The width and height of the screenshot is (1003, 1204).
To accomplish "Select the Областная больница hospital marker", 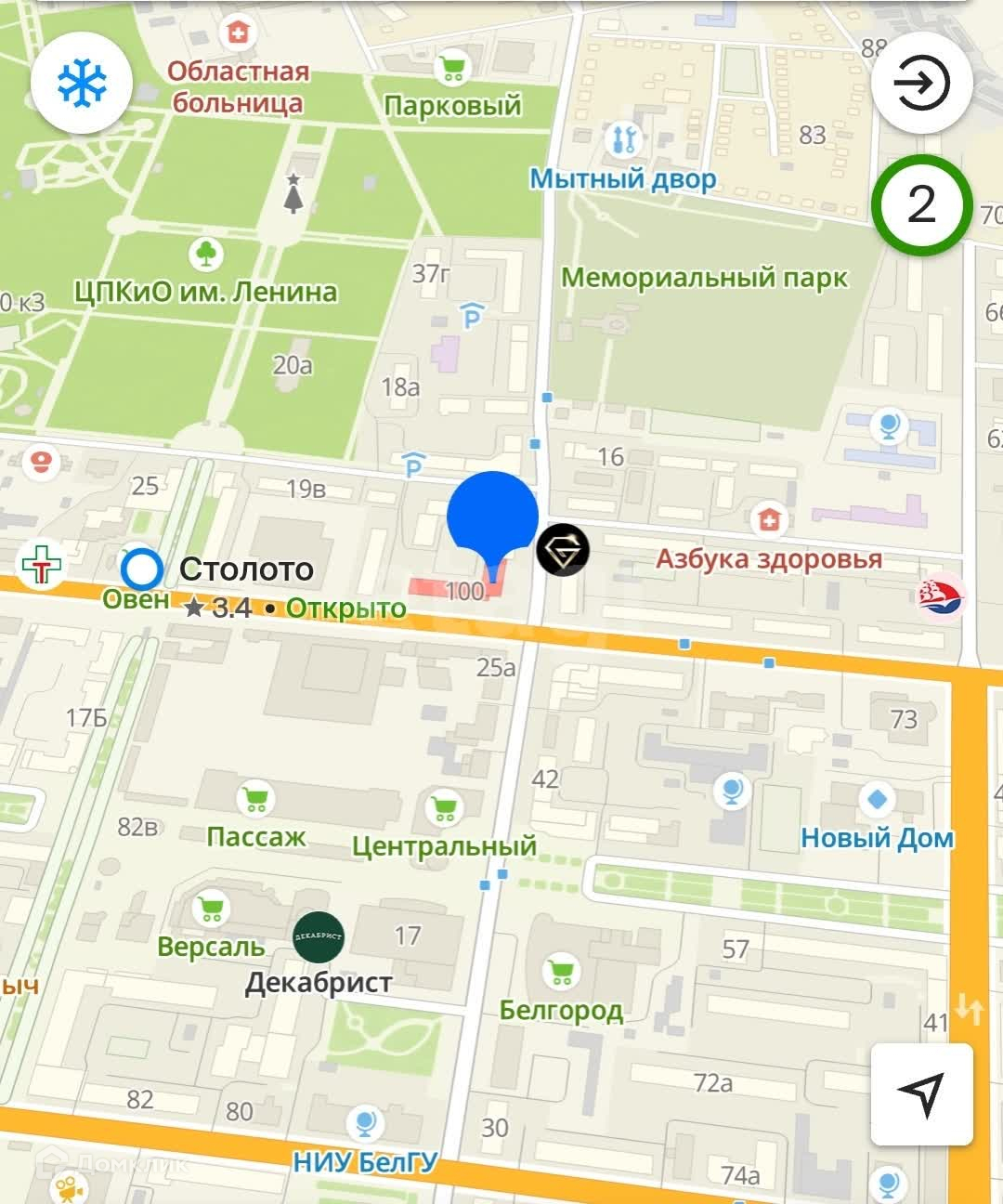I will (239, 34).
